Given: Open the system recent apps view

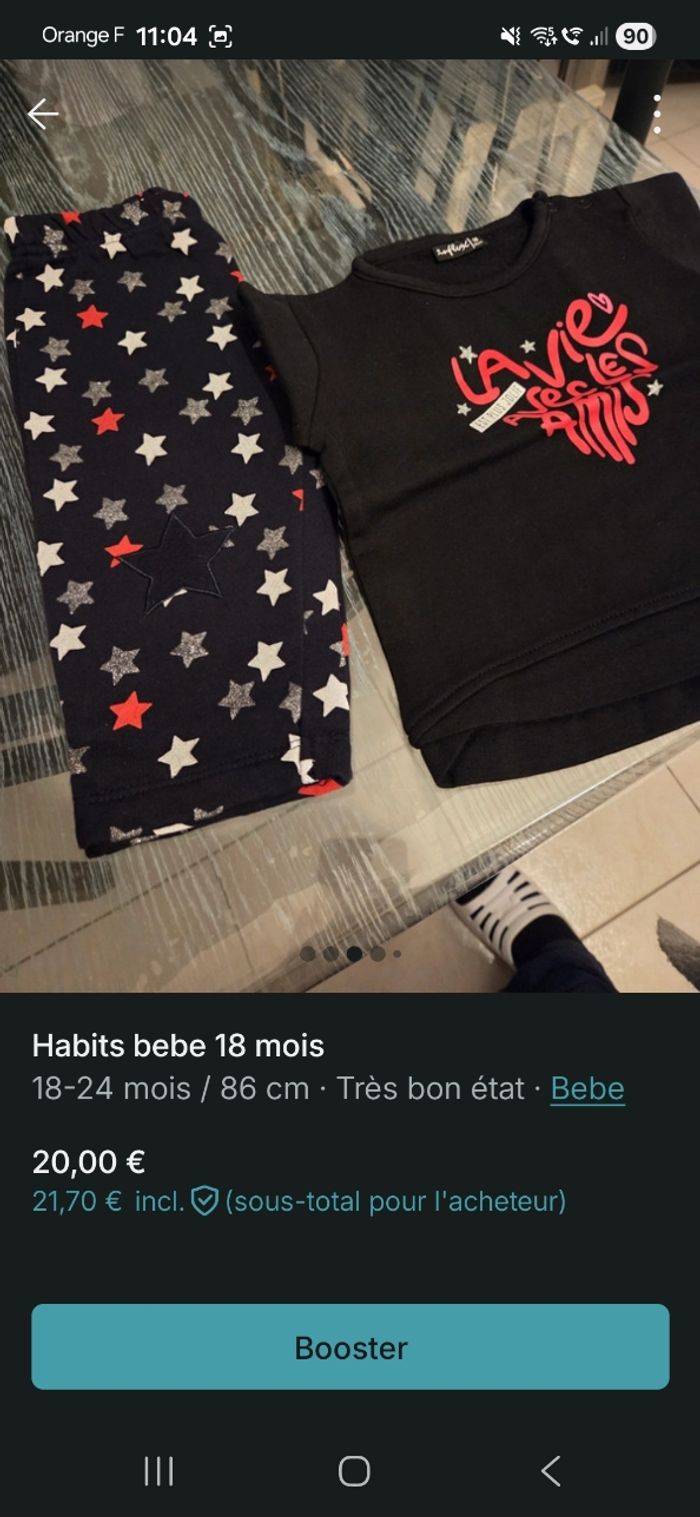Looking at the screenshot, I should coord(158,1471).
